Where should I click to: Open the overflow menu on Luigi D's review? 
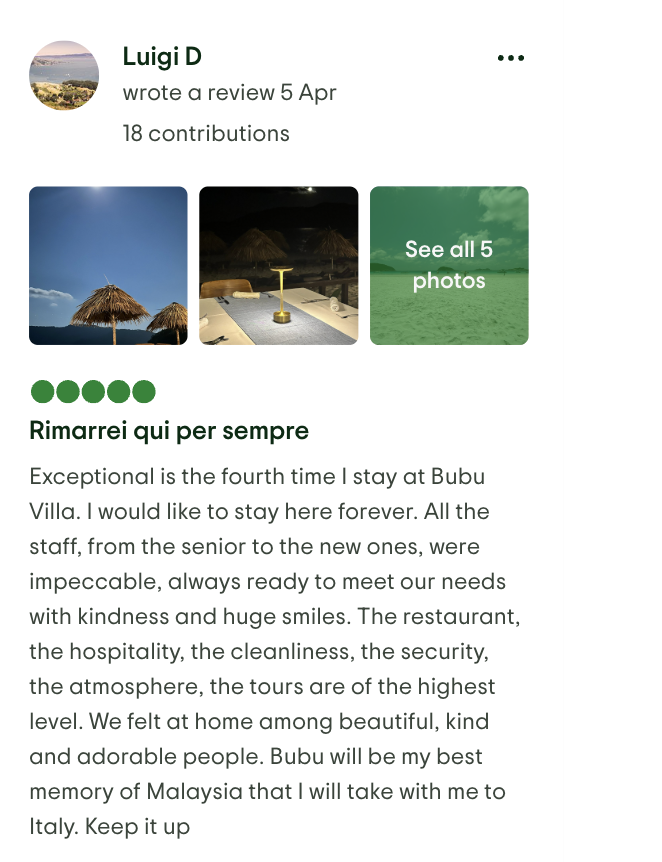pos(510,58)
